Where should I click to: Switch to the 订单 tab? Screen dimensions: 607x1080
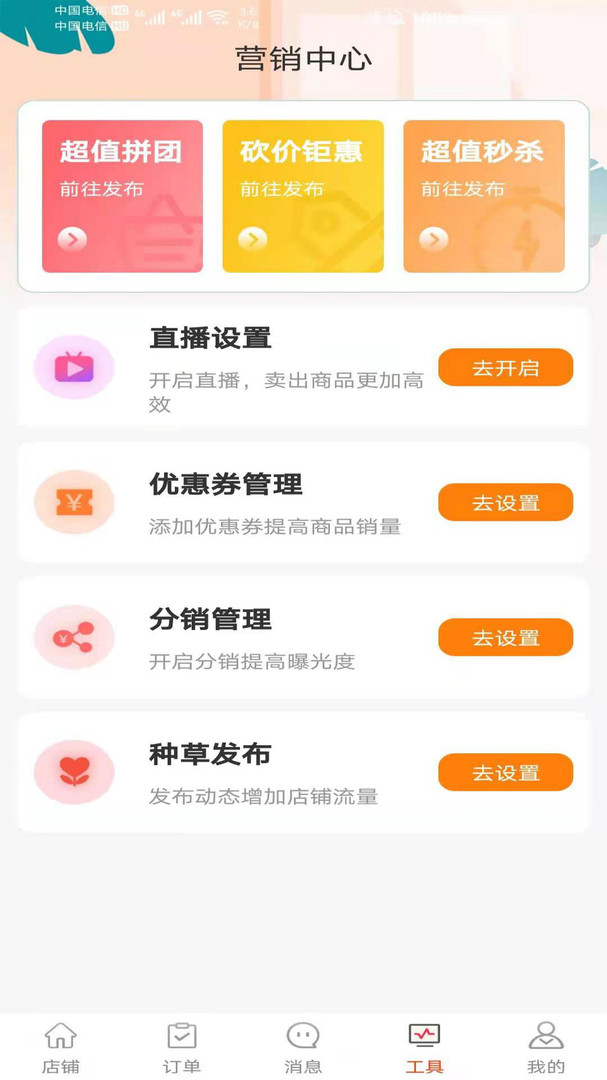[182, 1047]
